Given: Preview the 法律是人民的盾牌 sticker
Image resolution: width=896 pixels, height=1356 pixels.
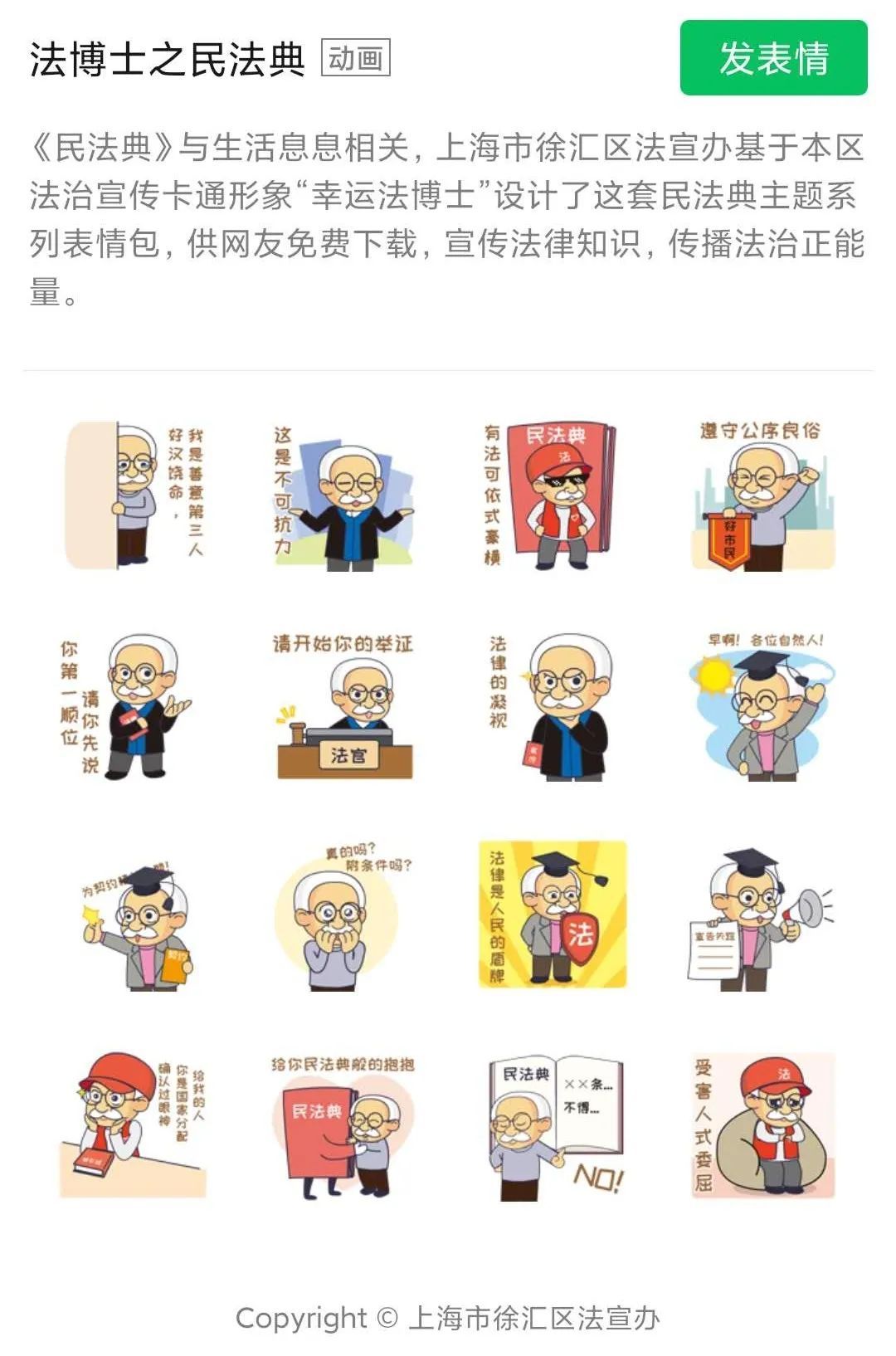Looking at the screenshot, I should pos(553,915).
